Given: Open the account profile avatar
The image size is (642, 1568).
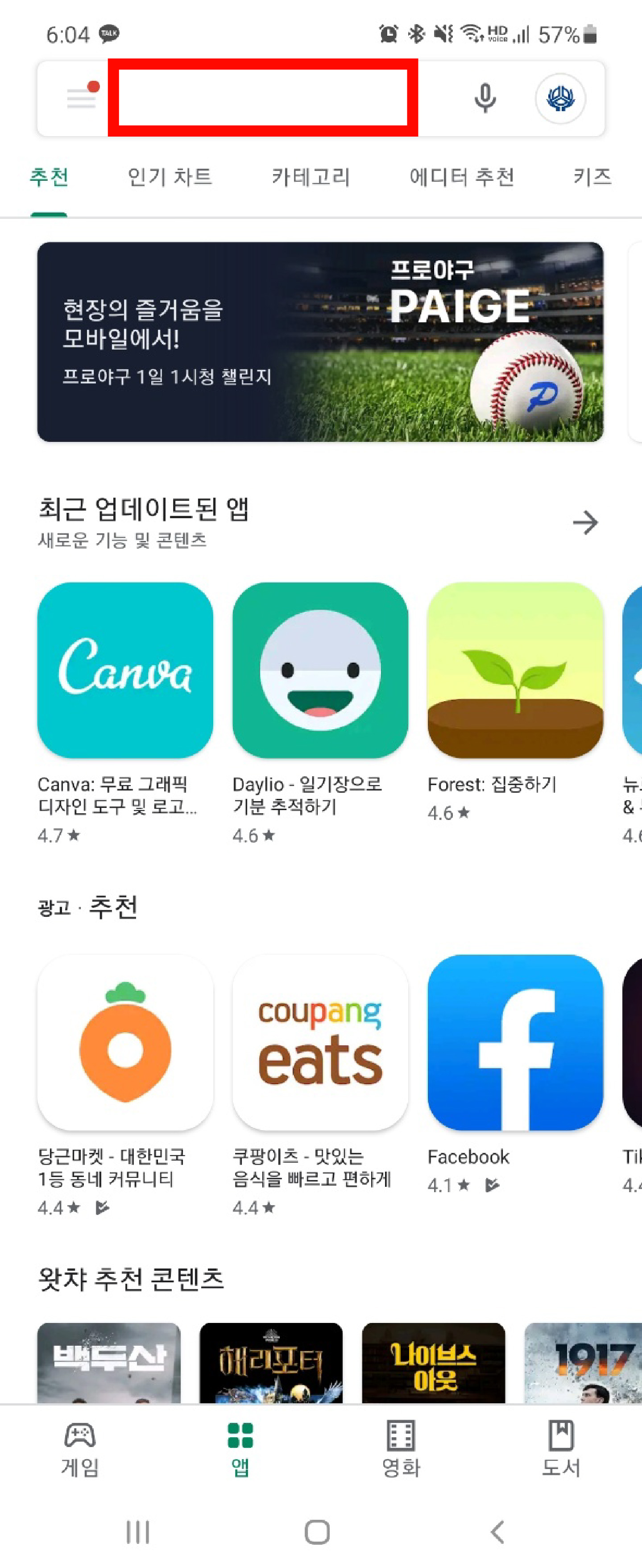Looking at the screenshot, I should click(x=560, y=98).
